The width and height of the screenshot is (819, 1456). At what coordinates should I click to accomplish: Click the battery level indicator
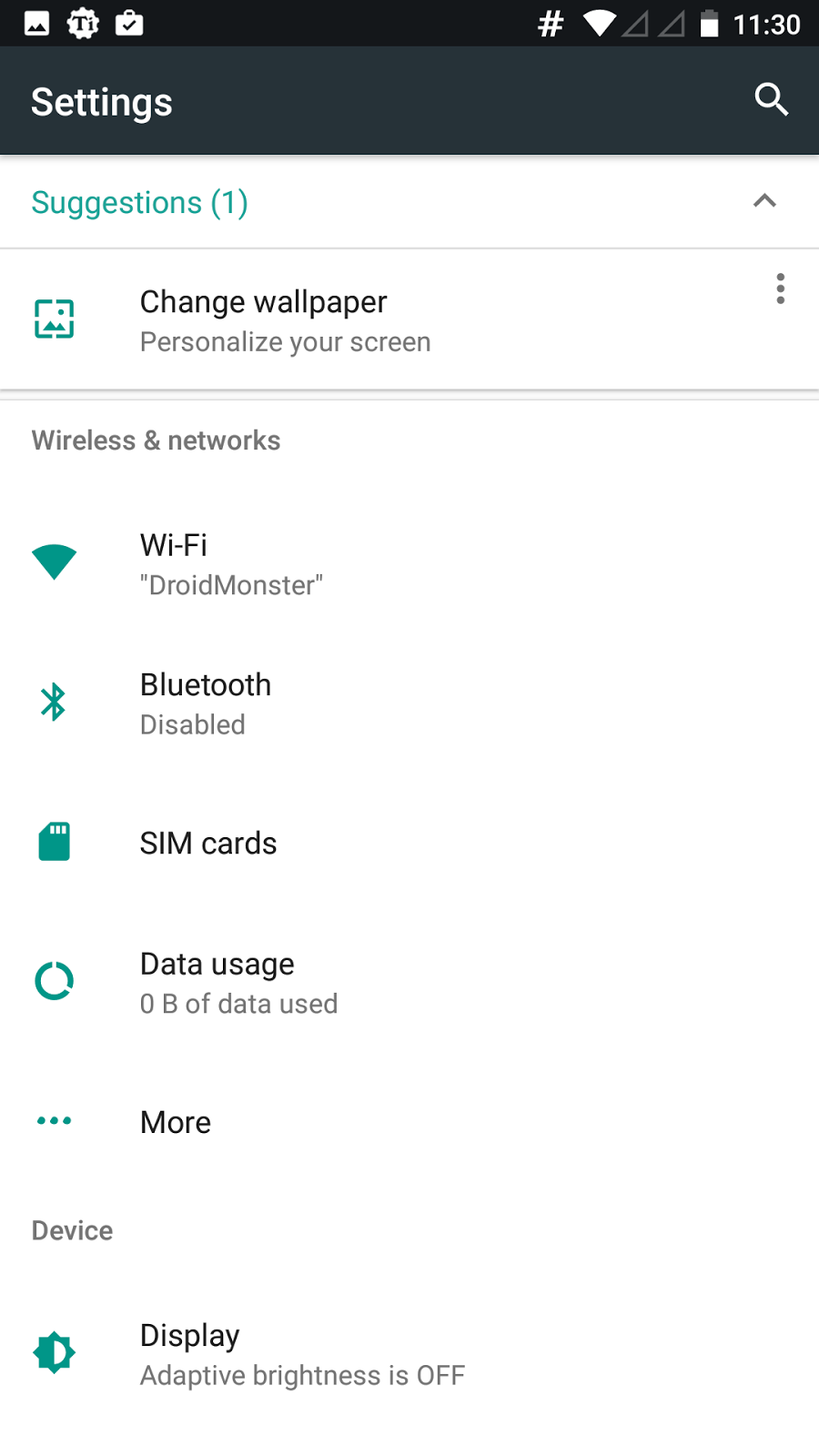click(x=709, y=23)
